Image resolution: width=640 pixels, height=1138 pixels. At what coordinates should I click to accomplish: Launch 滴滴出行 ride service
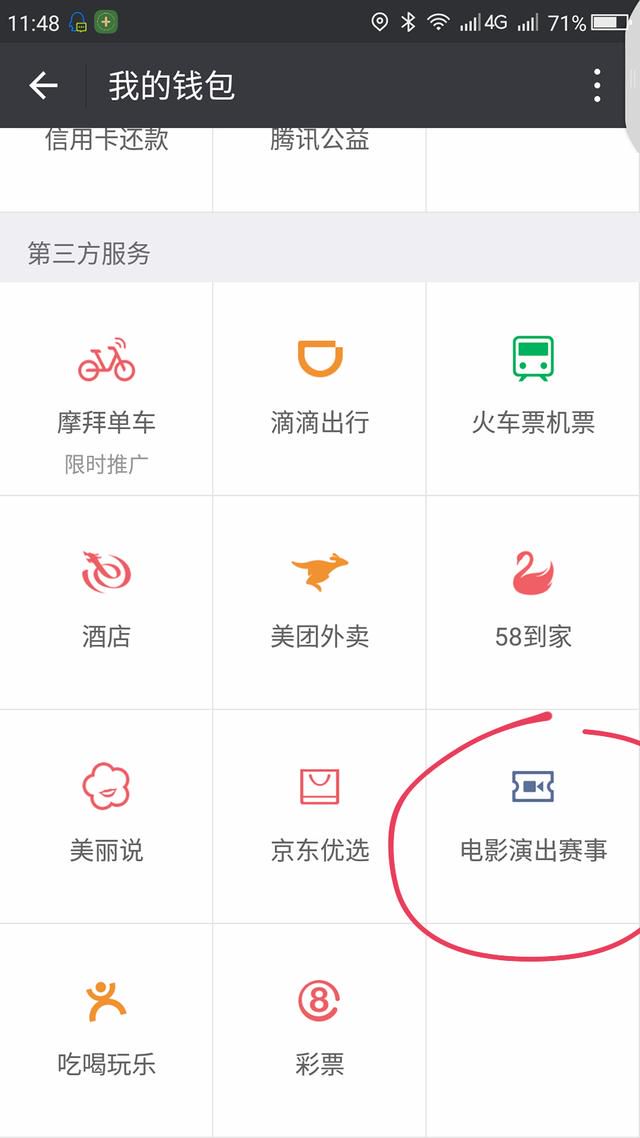point(319,388)
